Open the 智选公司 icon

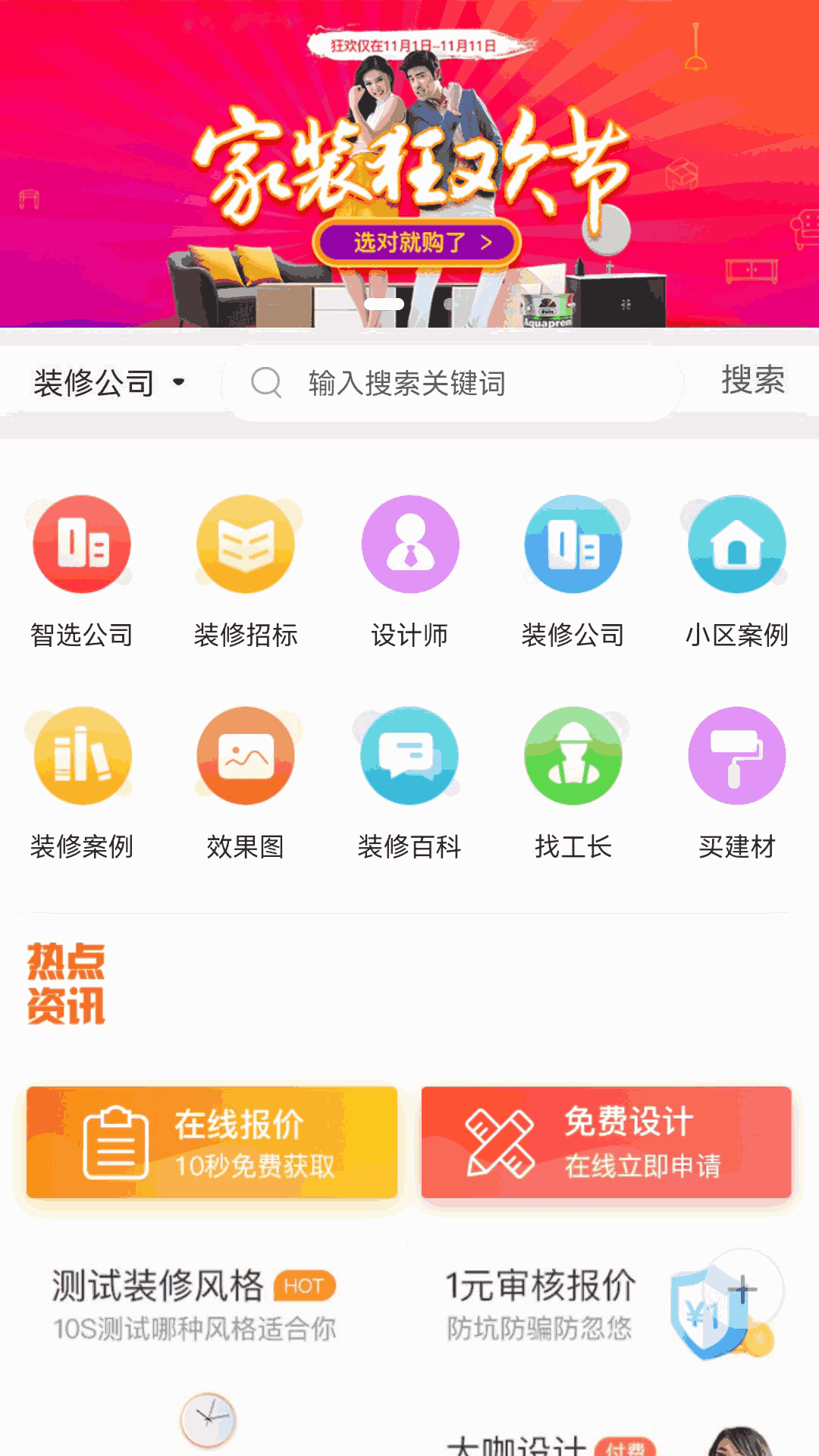[x=81, y=544]
